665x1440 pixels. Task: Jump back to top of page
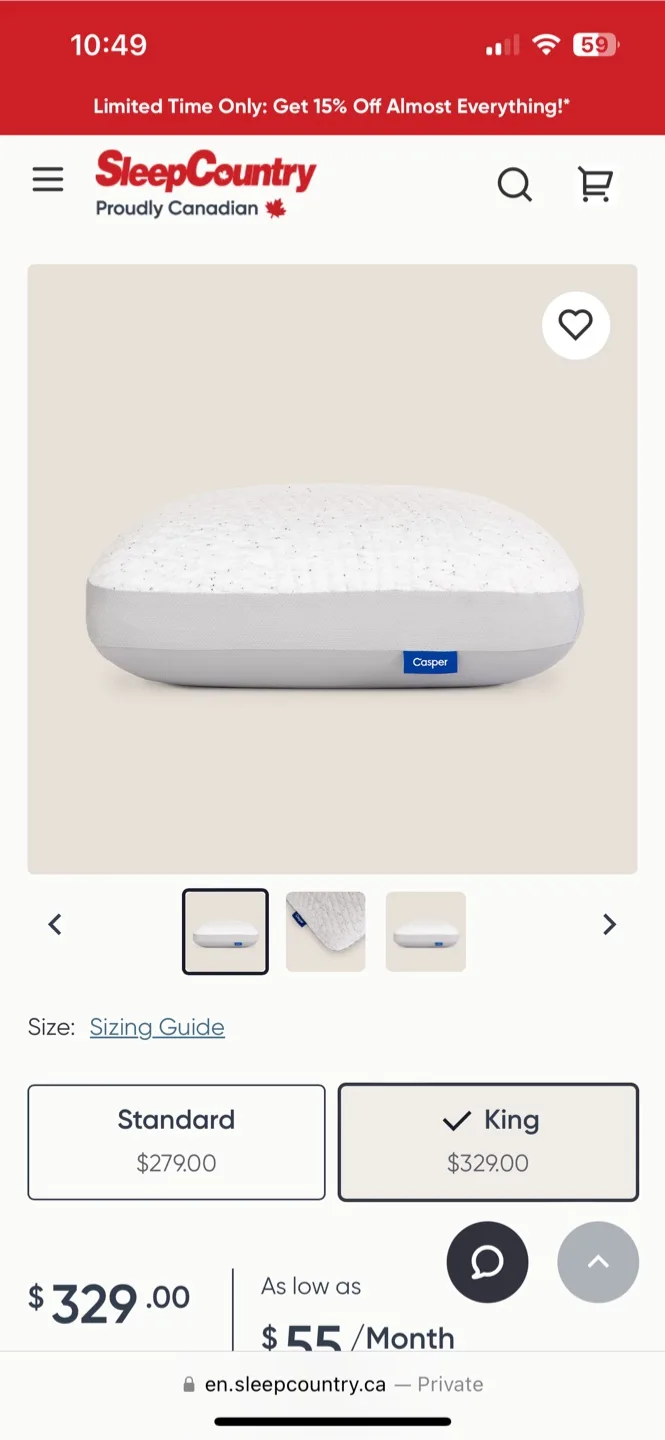coord(598,1262)
